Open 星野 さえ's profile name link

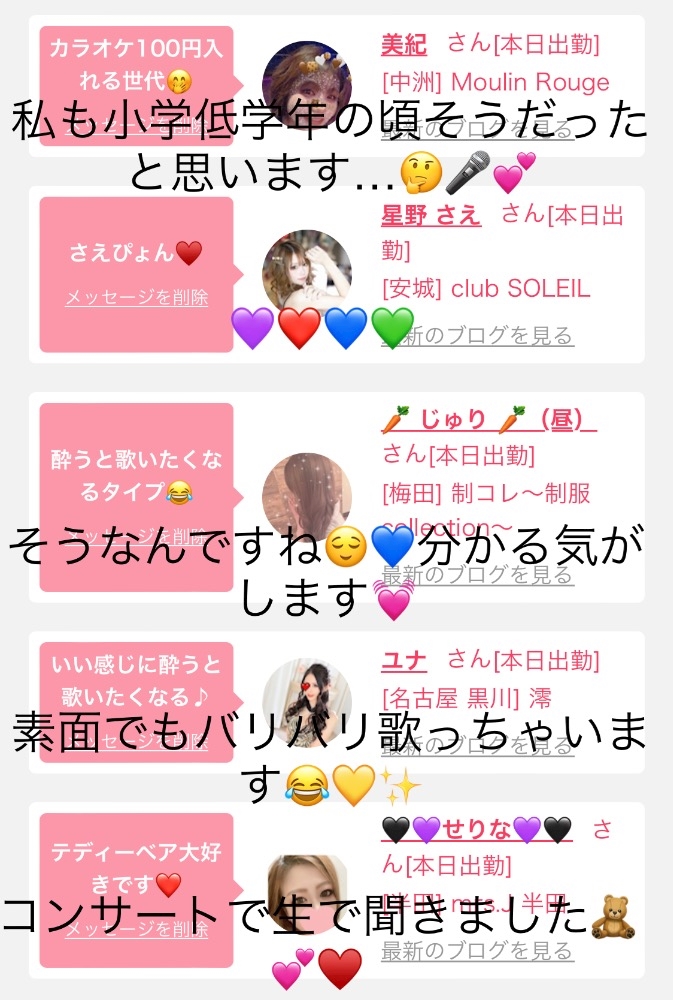click(x=431, y=215)
